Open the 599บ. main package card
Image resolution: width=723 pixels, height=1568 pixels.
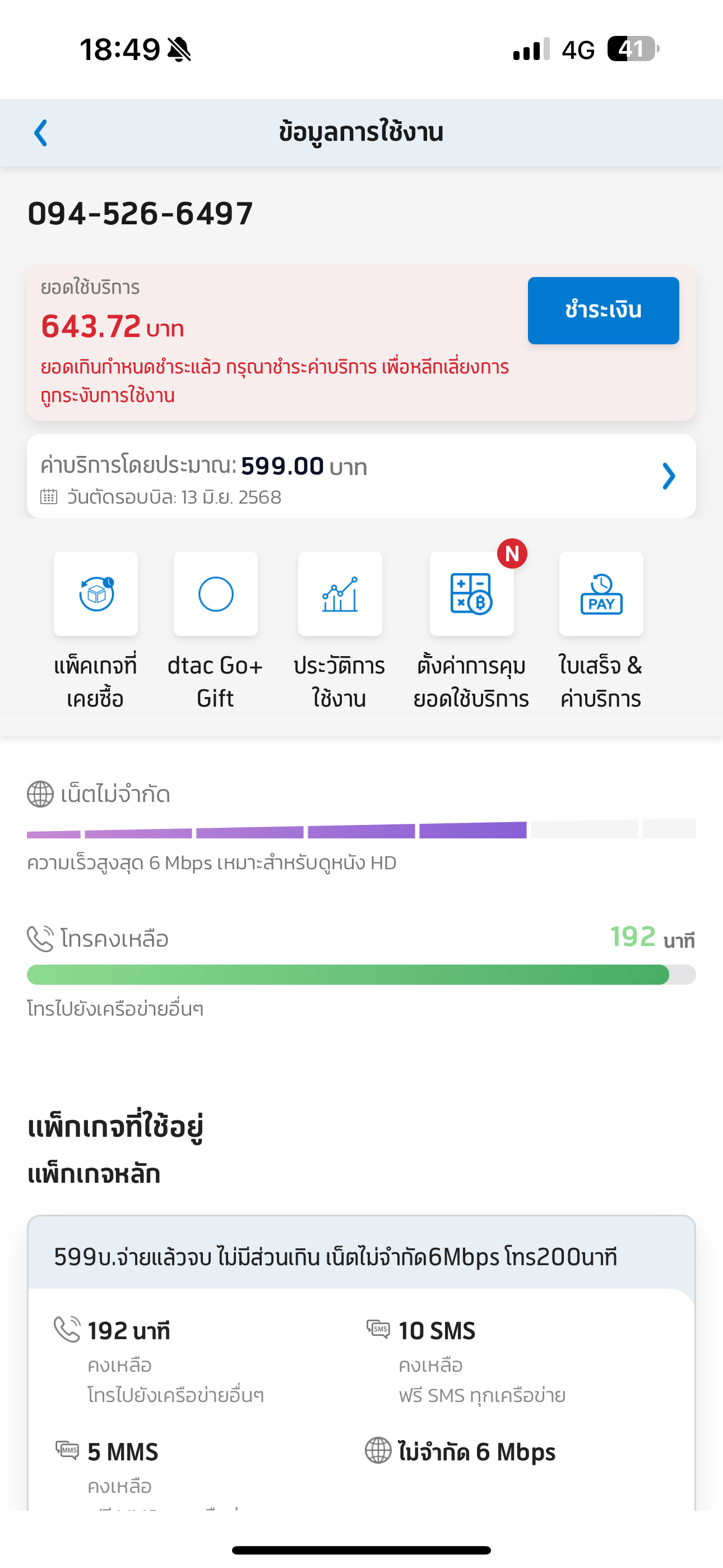click(x=361, y=1363)
